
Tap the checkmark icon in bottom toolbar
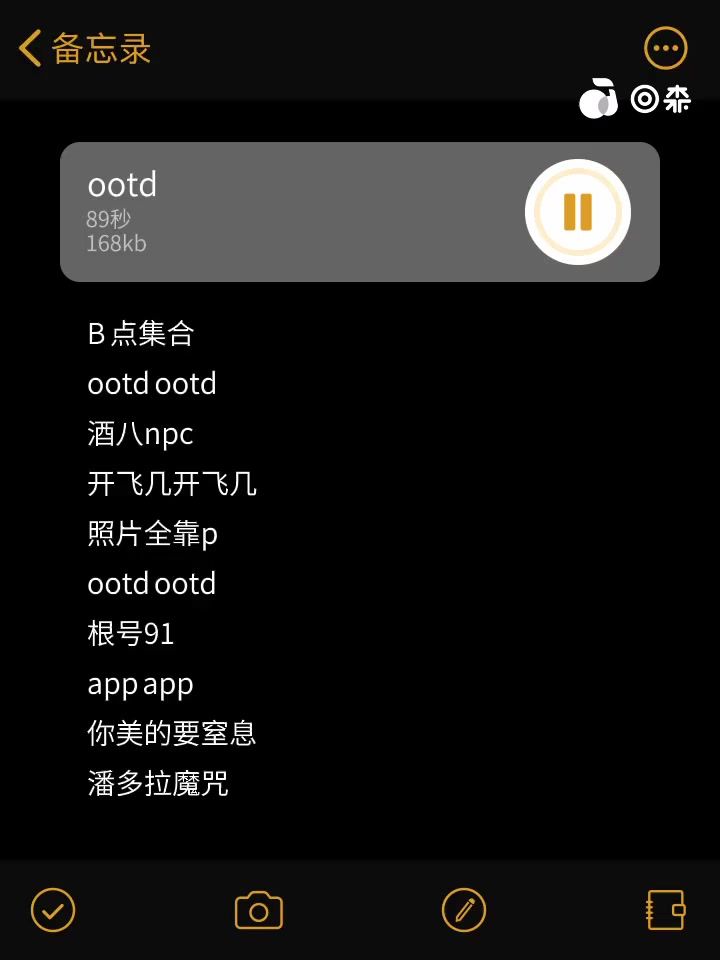point(53,910)
